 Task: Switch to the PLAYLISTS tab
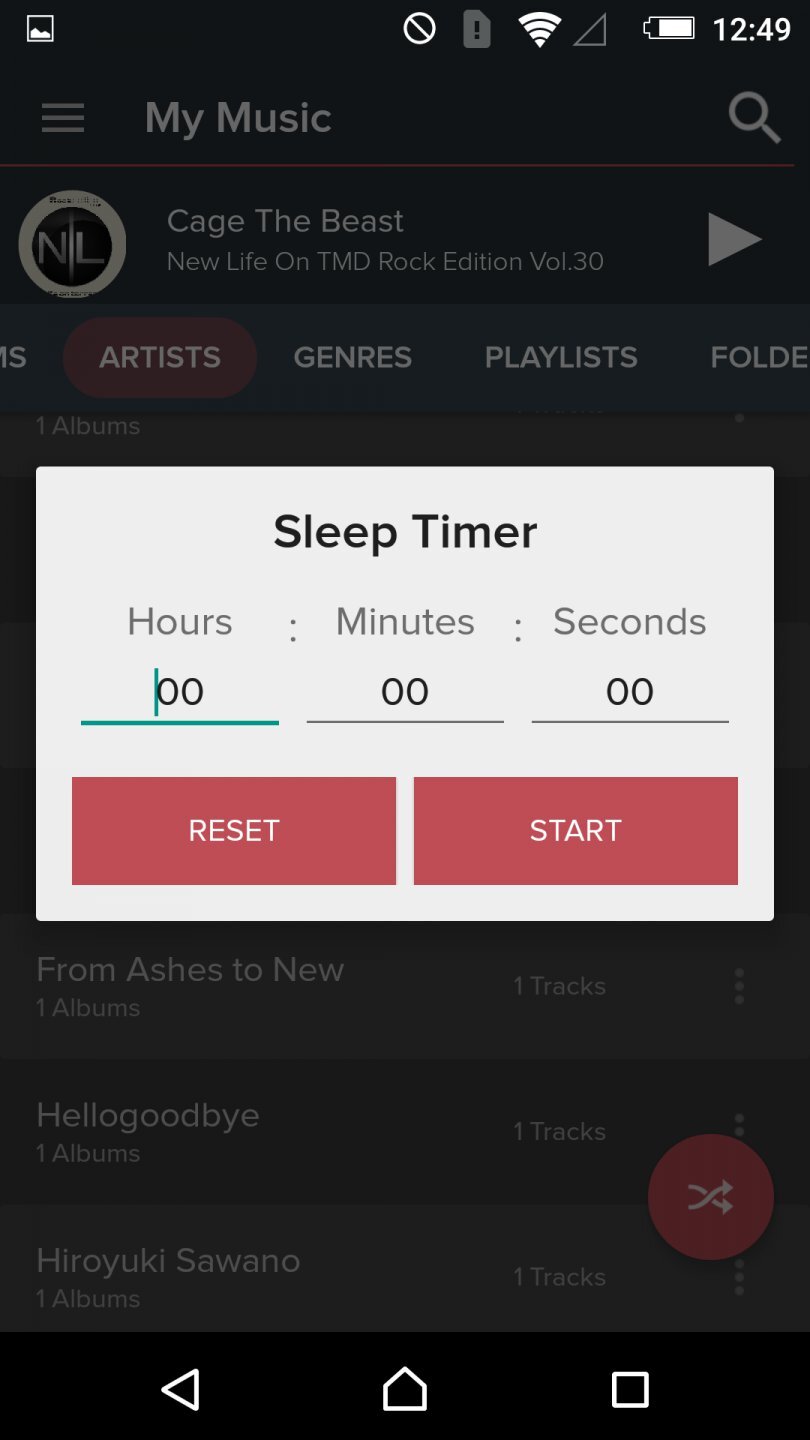click(x=560, y=357)
